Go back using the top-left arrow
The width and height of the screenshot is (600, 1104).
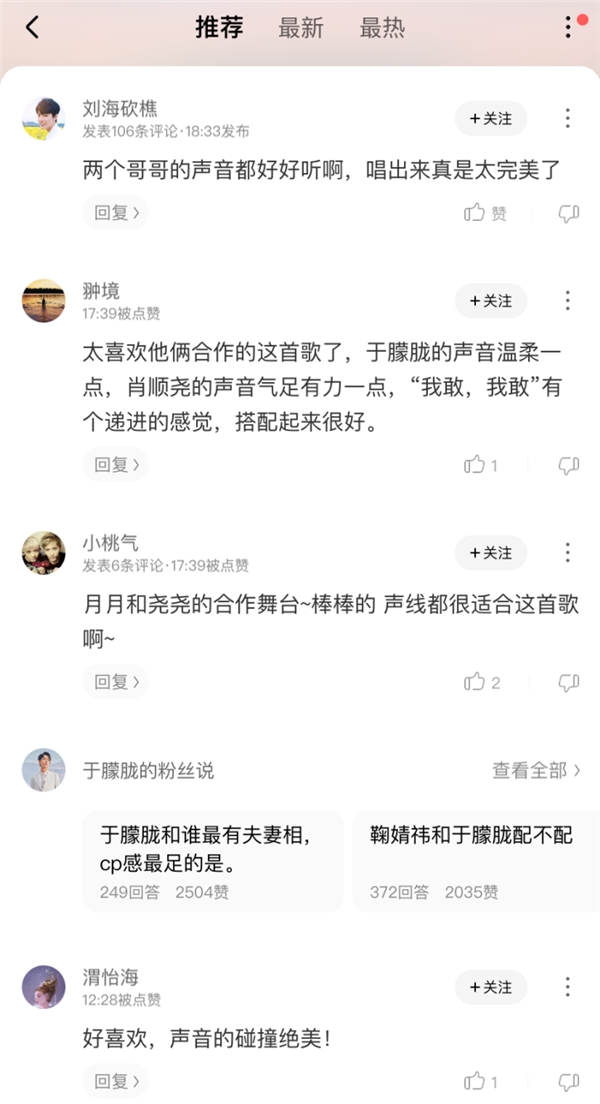32,28
